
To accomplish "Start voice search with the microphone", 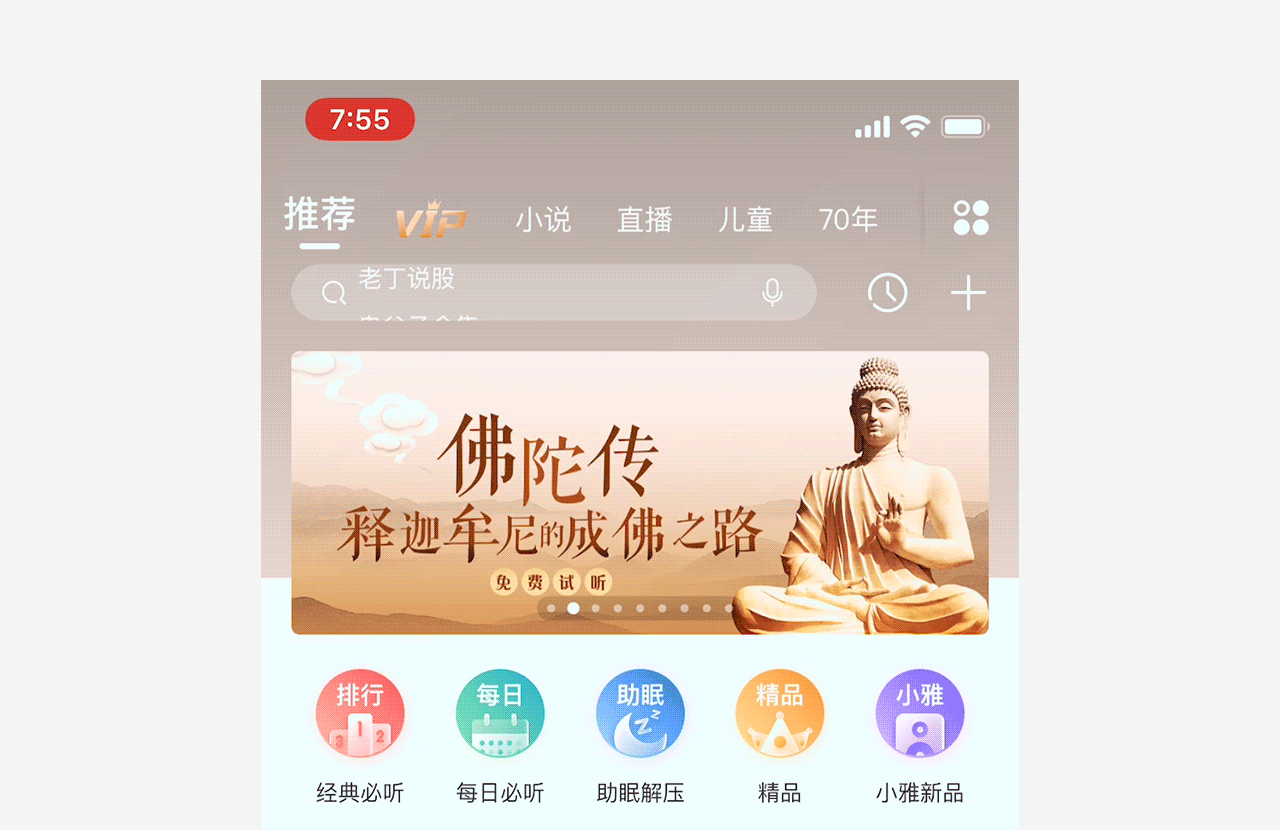I will pos(772,292).
